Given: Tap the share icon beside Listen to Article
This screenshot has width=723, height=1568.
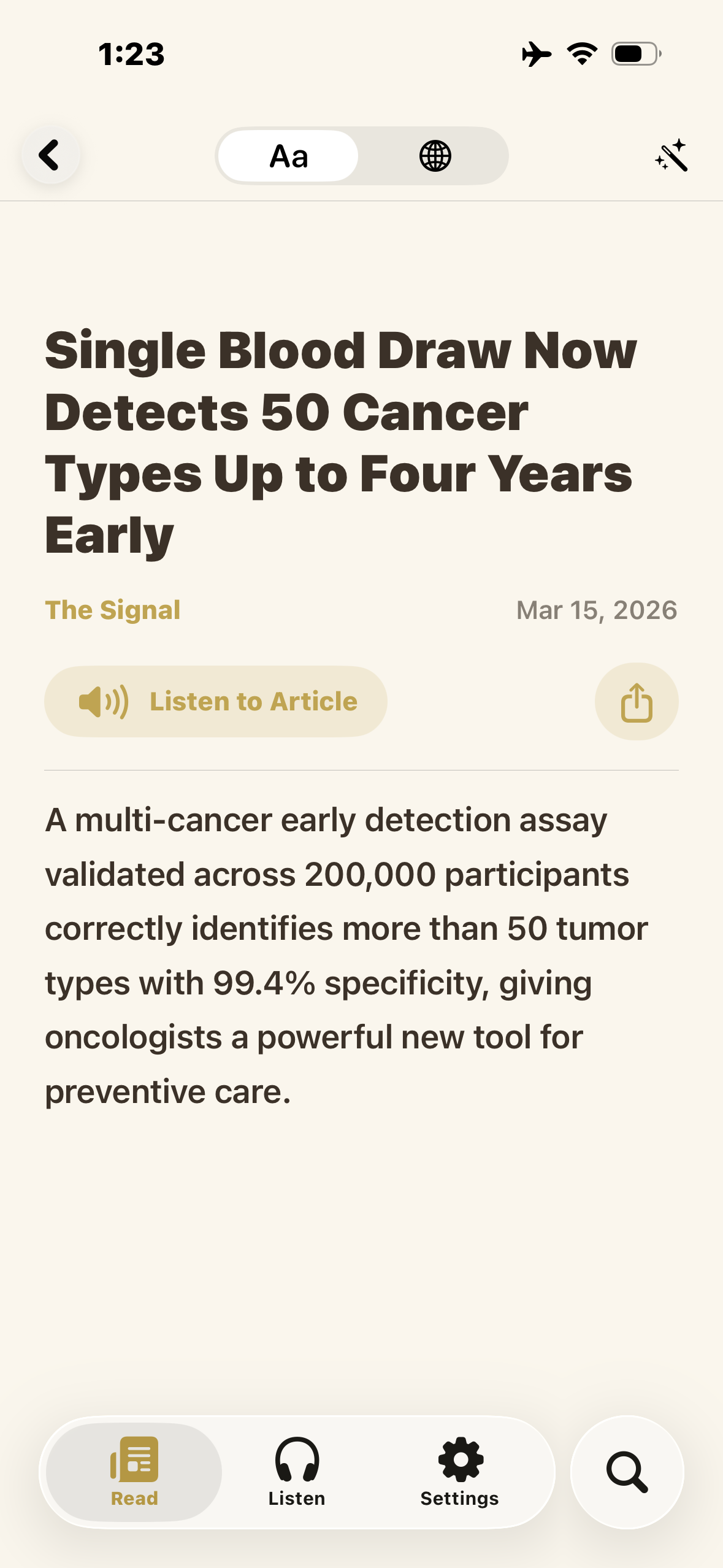Looking at the screenshot, I should click(x=637, y=701).
